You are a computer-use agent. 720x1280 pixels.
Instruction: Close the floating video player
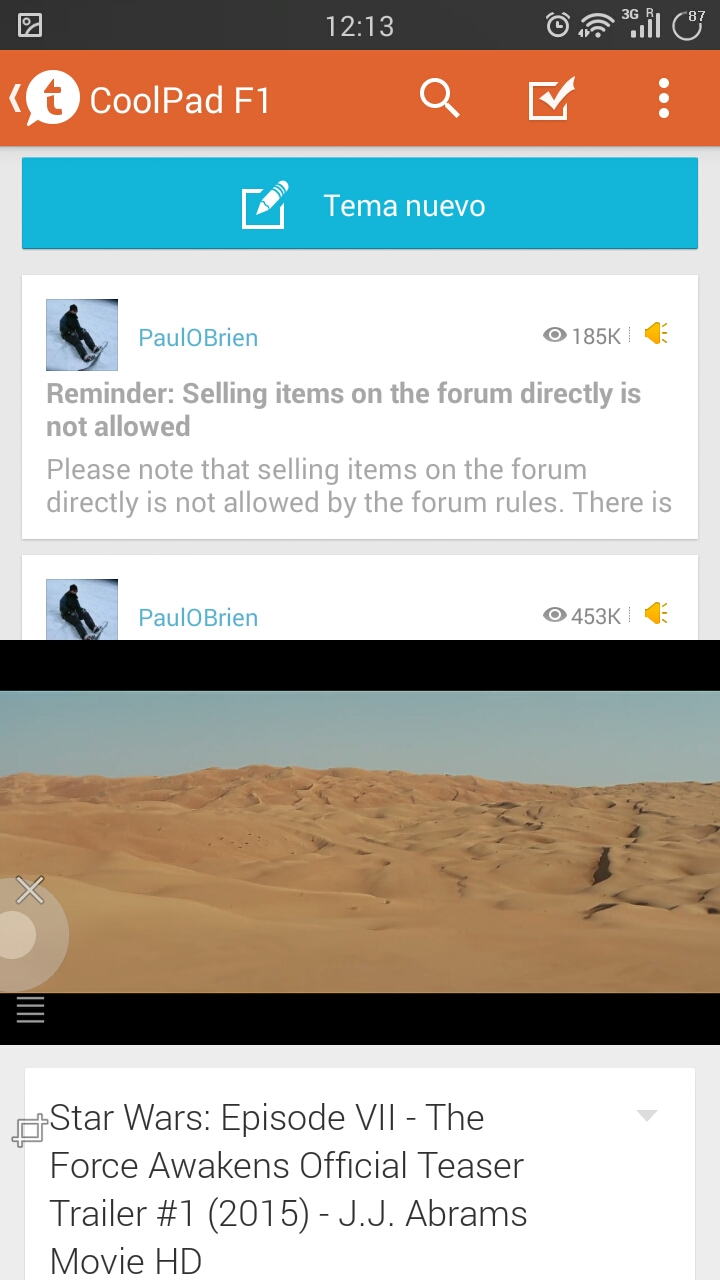coord(30,889)
